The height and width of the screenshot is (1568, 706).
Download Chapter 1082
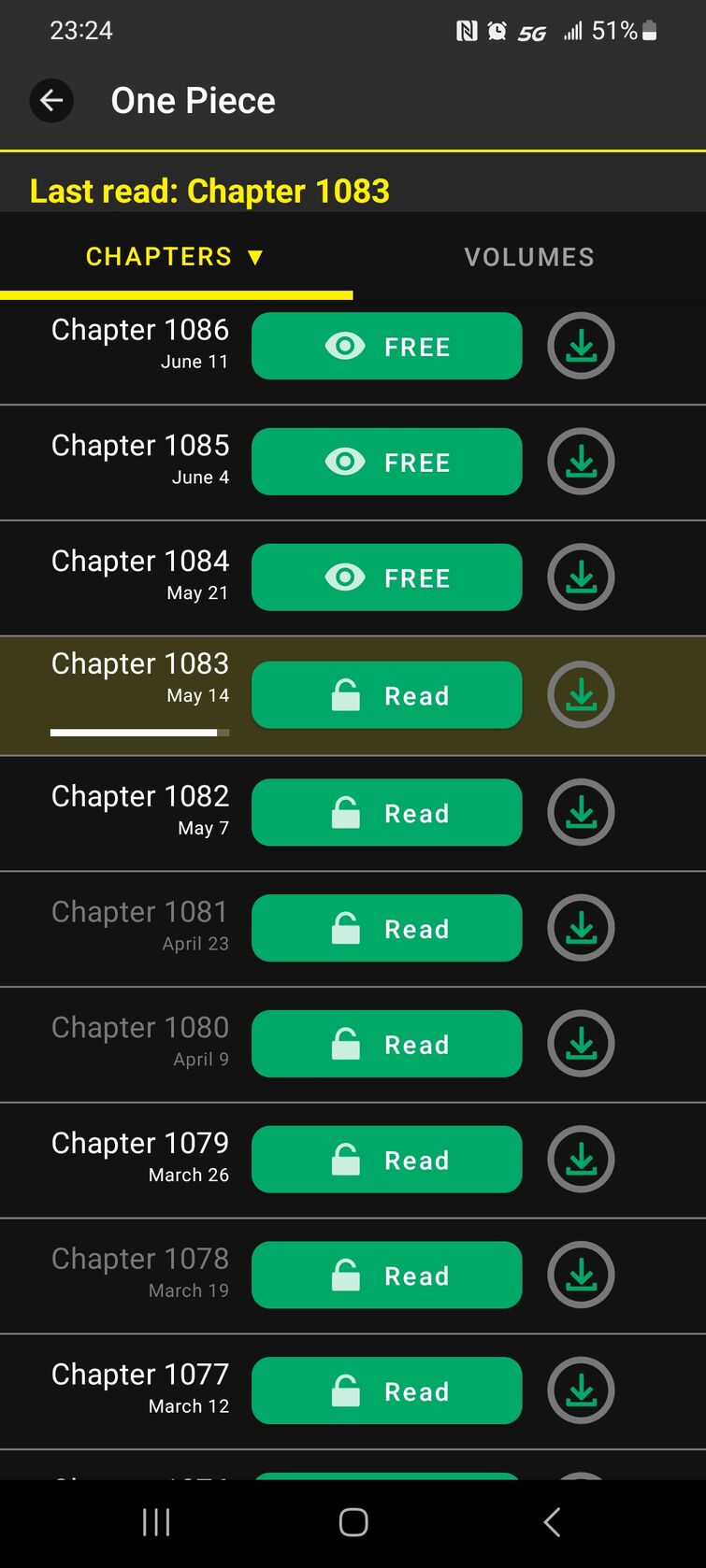click(581, 813)
